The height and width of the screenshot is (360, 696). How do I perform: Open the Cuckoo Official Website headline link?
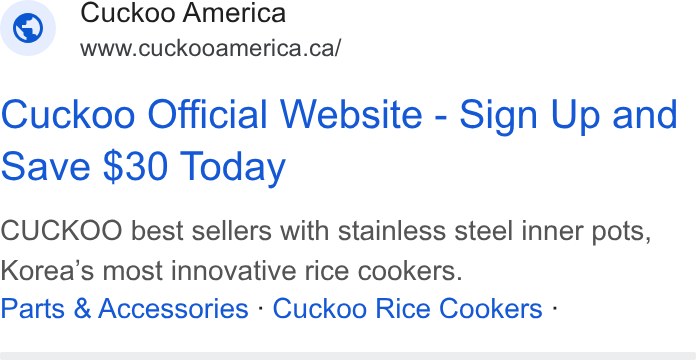point(339,140)
